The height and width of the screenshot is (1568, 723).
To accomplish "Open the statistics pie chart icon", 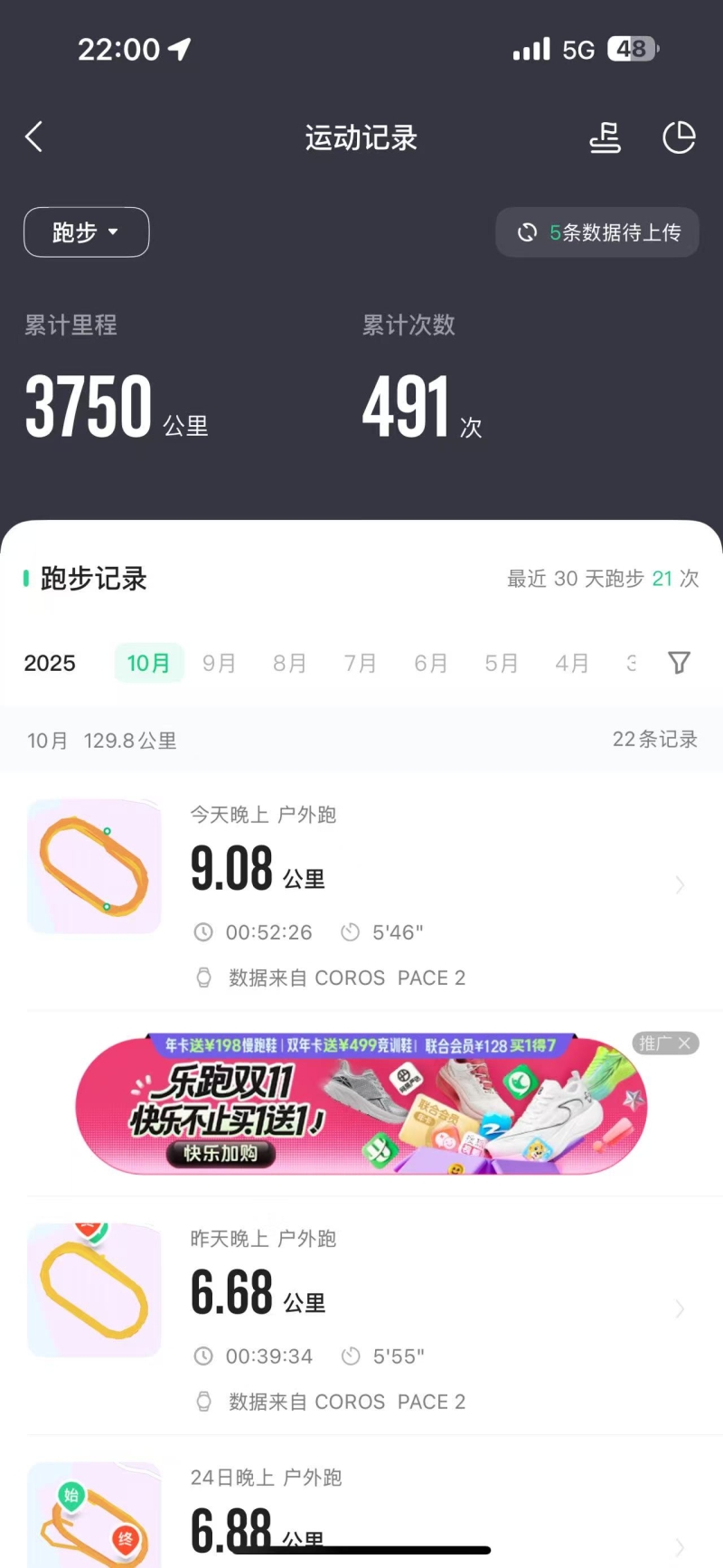I will click(x=679, y=137).
